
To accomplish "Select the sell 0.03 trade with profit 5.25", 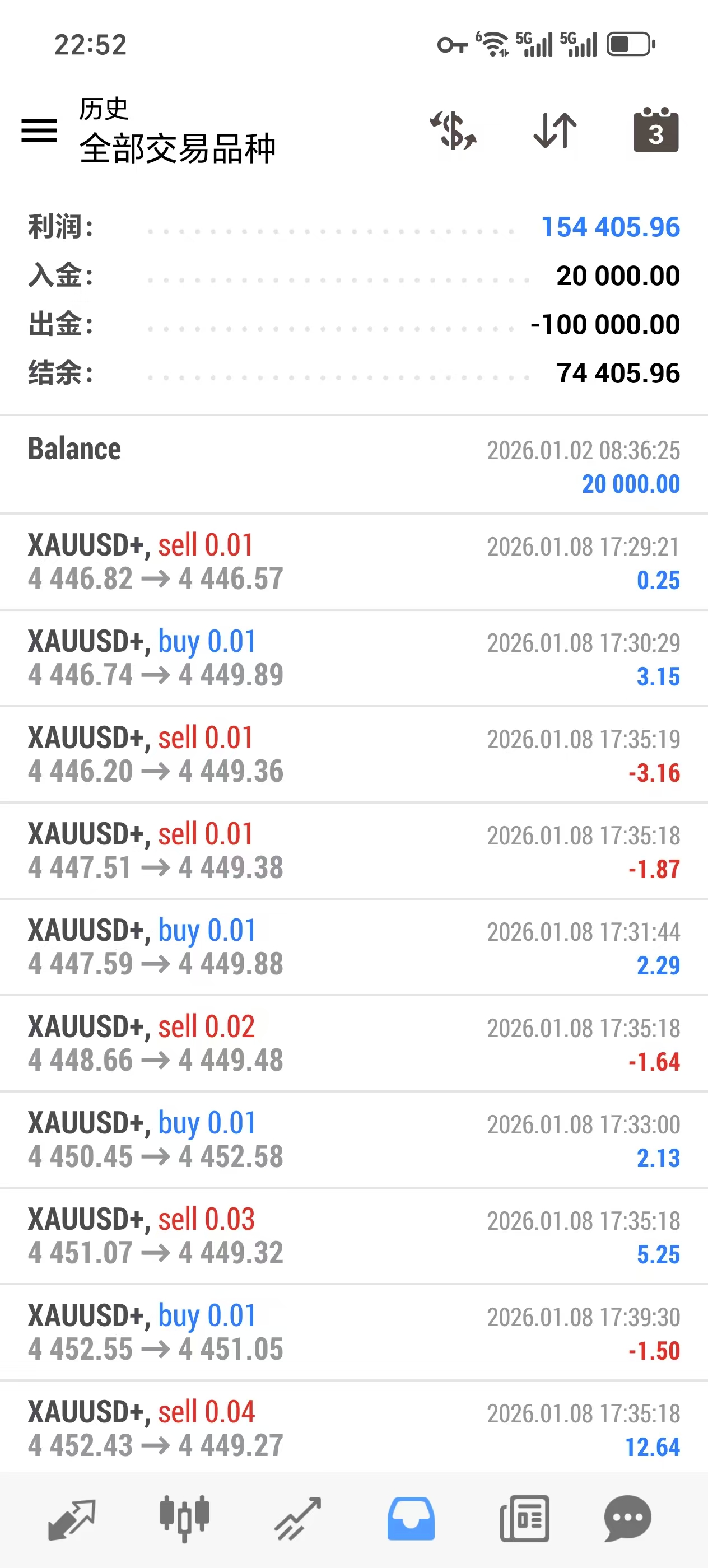I will coord(353,1235).
